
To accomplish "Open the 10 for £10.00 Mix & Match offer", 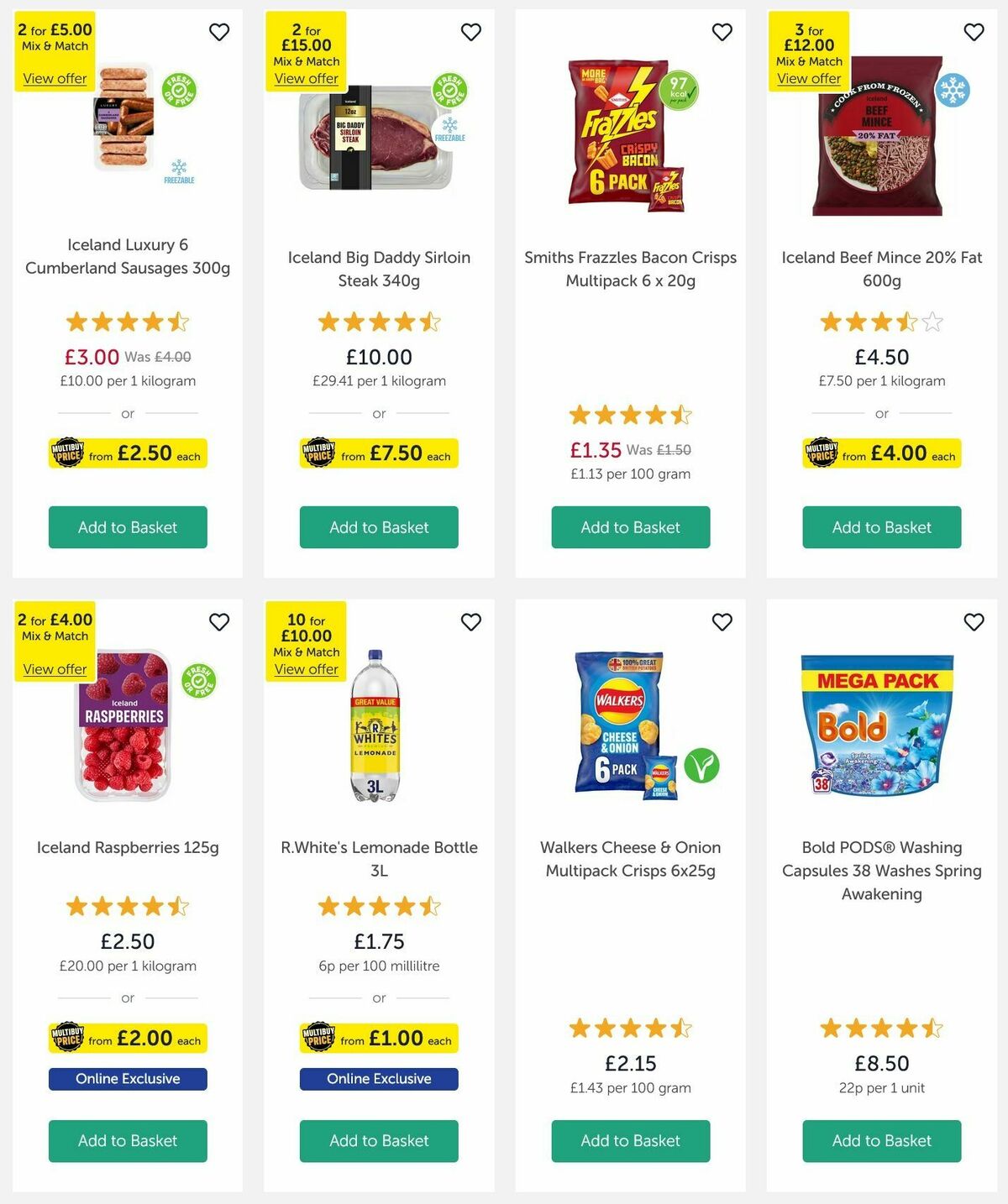I will (x=305, y=668).
